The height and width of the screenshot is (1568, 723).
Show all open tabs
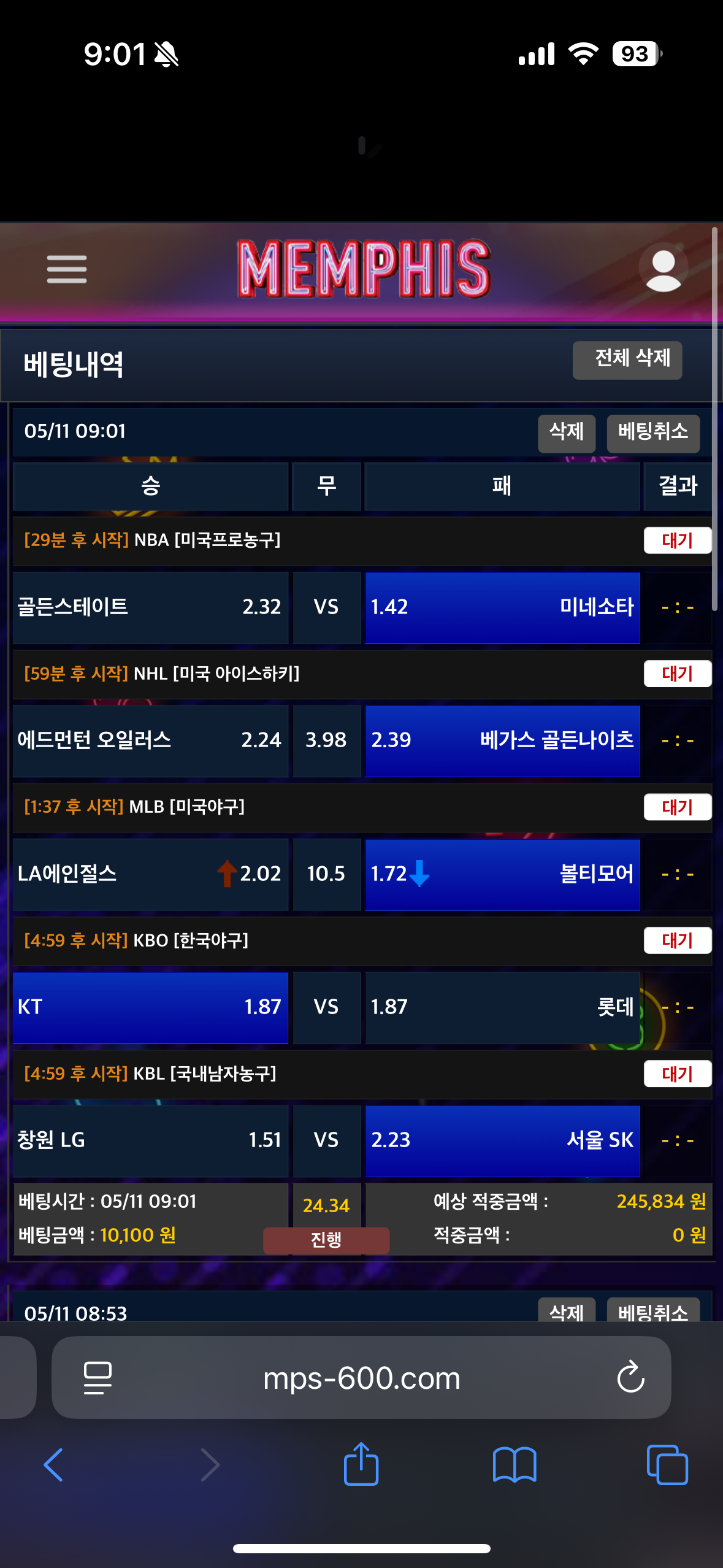tap(667, 1465)
